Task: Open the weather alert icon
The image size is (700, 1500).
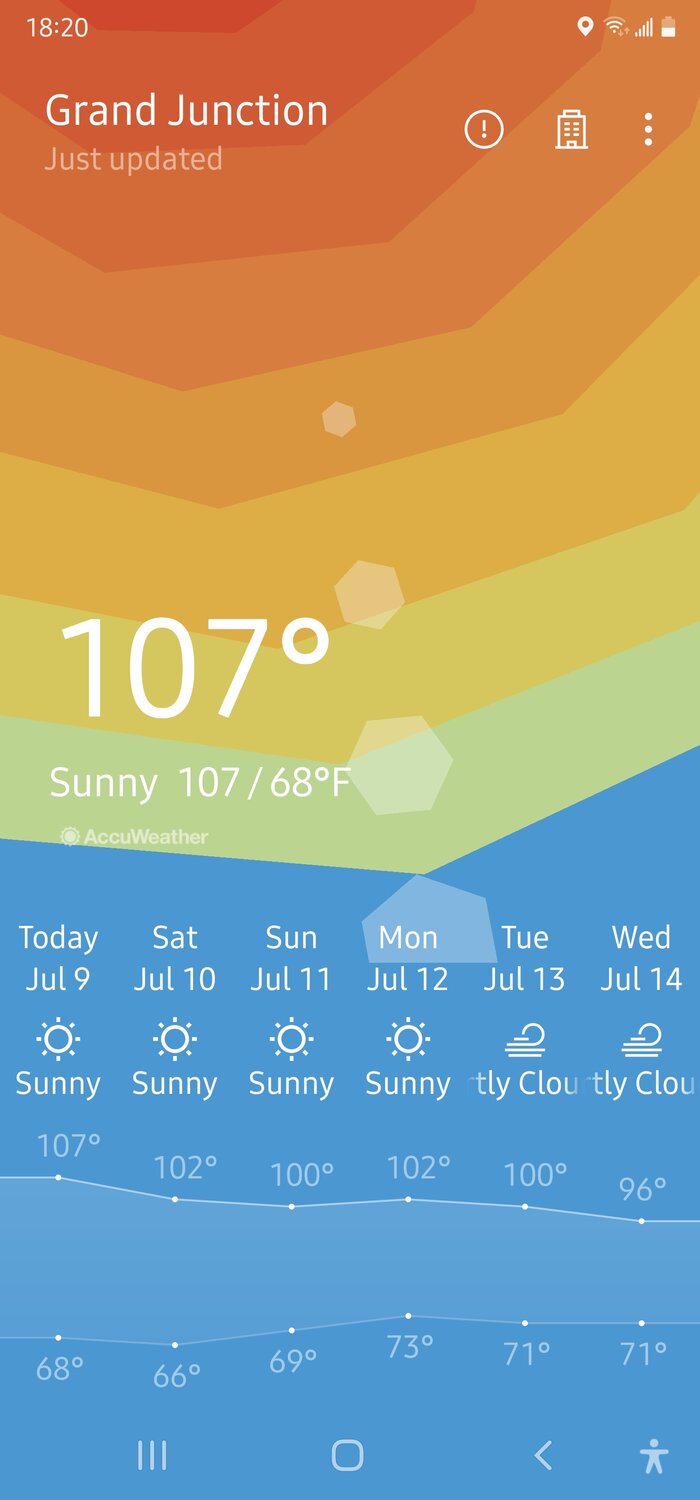Action: [x=484, y=129]
